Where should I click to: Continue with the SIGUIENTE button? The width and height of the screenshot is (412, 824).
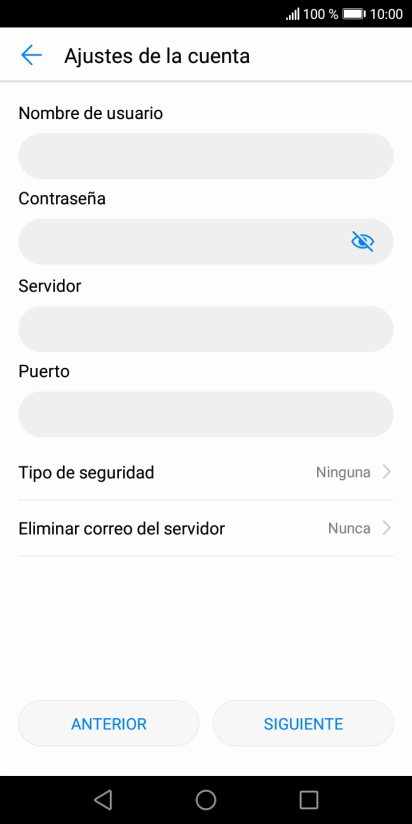click(303, 724)
